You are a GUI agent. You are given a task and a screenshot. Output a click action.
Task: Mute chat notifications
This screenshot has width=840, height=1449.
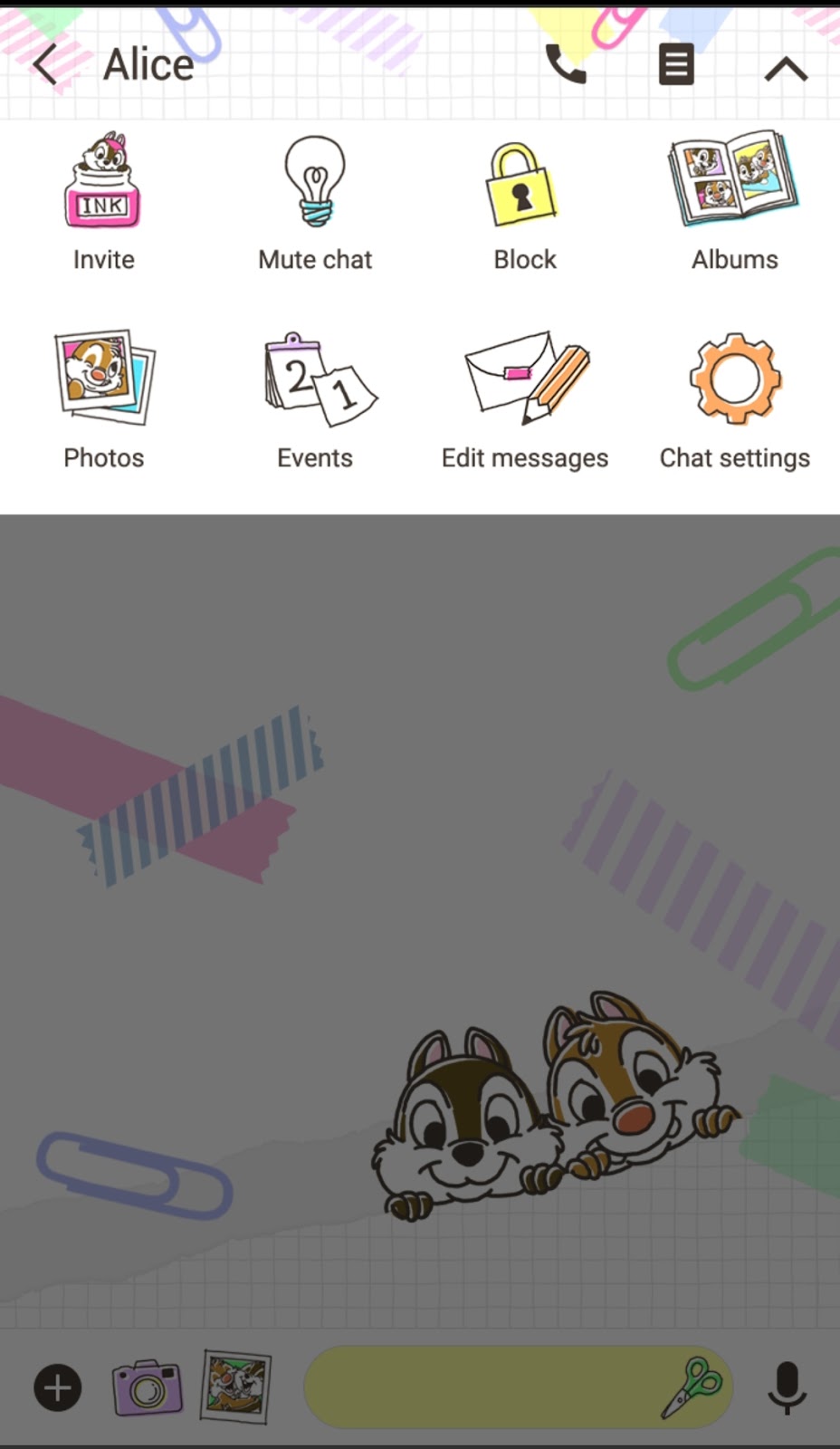pos(315,201)
